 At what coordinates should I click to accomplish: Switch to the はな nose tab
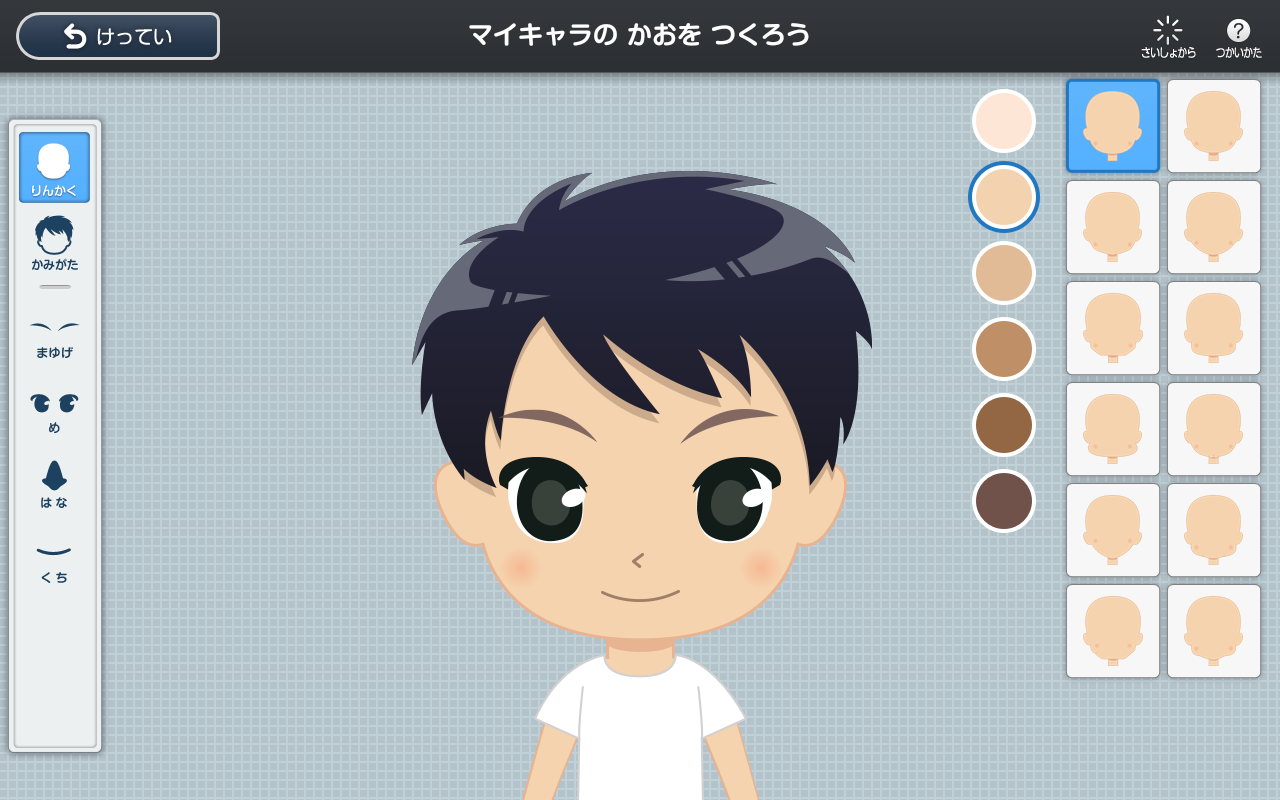coord(54,485)
